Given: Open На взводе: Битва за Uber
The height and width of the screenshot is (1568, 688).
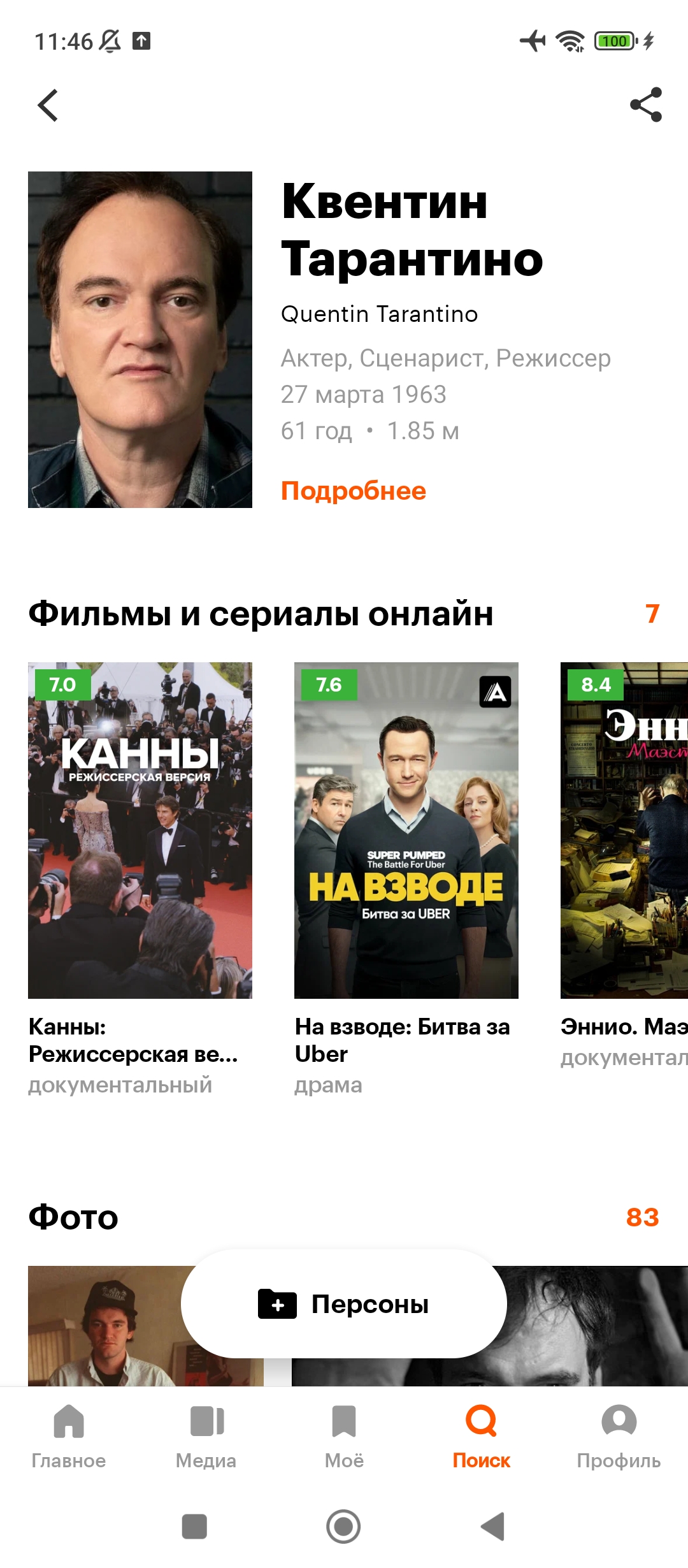Looking at the screenshot, I should click(x=406, y=880).
